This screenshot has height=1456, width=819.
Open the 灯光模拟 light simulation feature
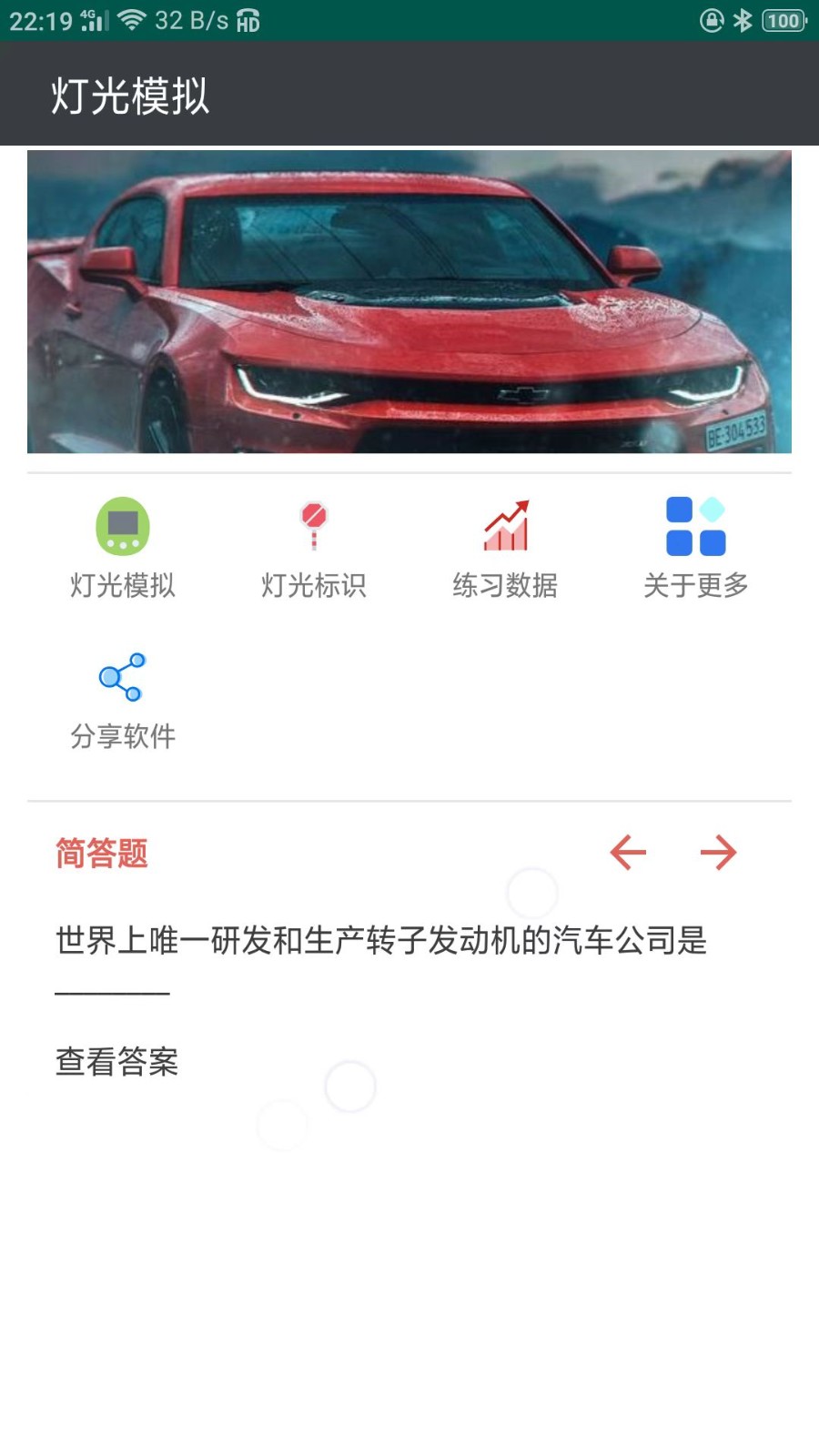coord(124,546)
